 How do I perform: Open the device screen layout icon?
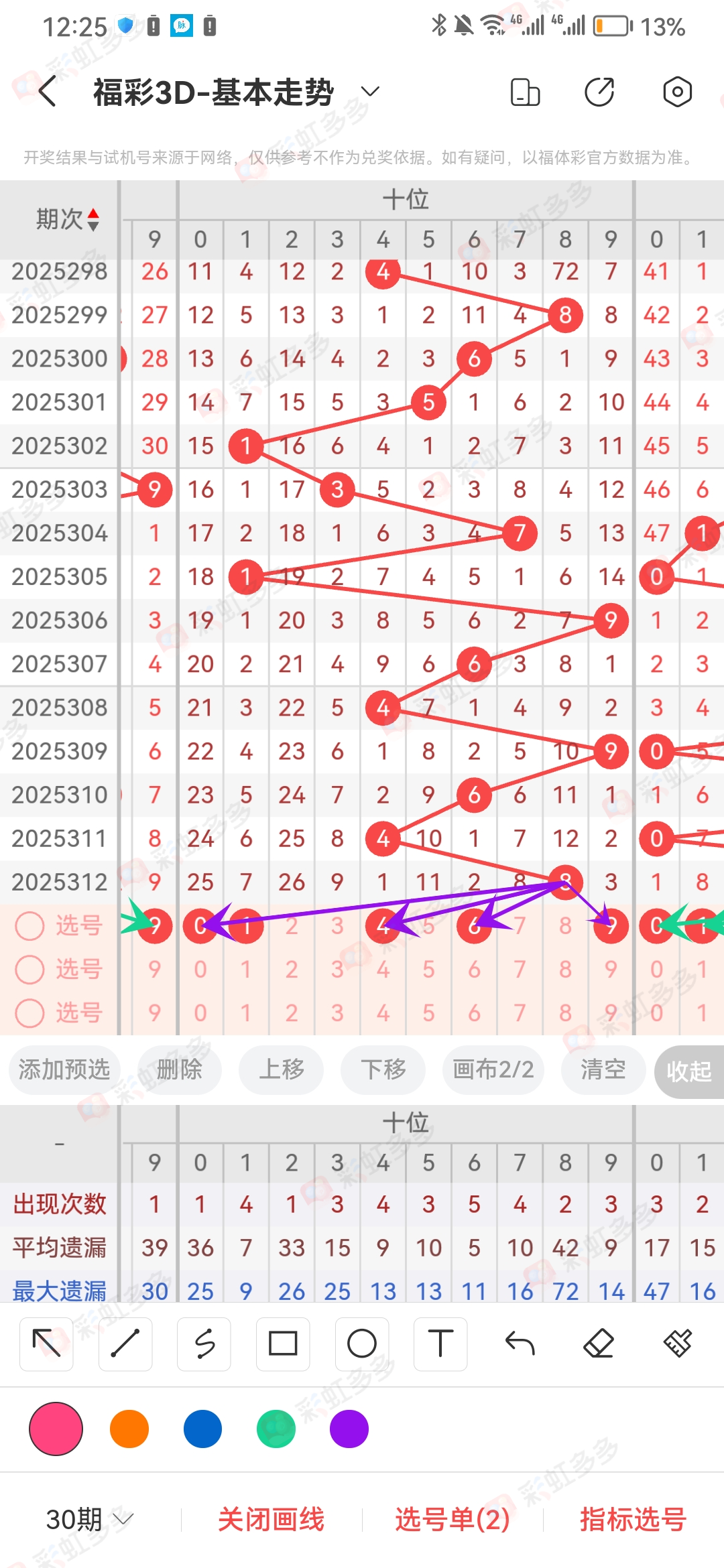click(525, 92)
